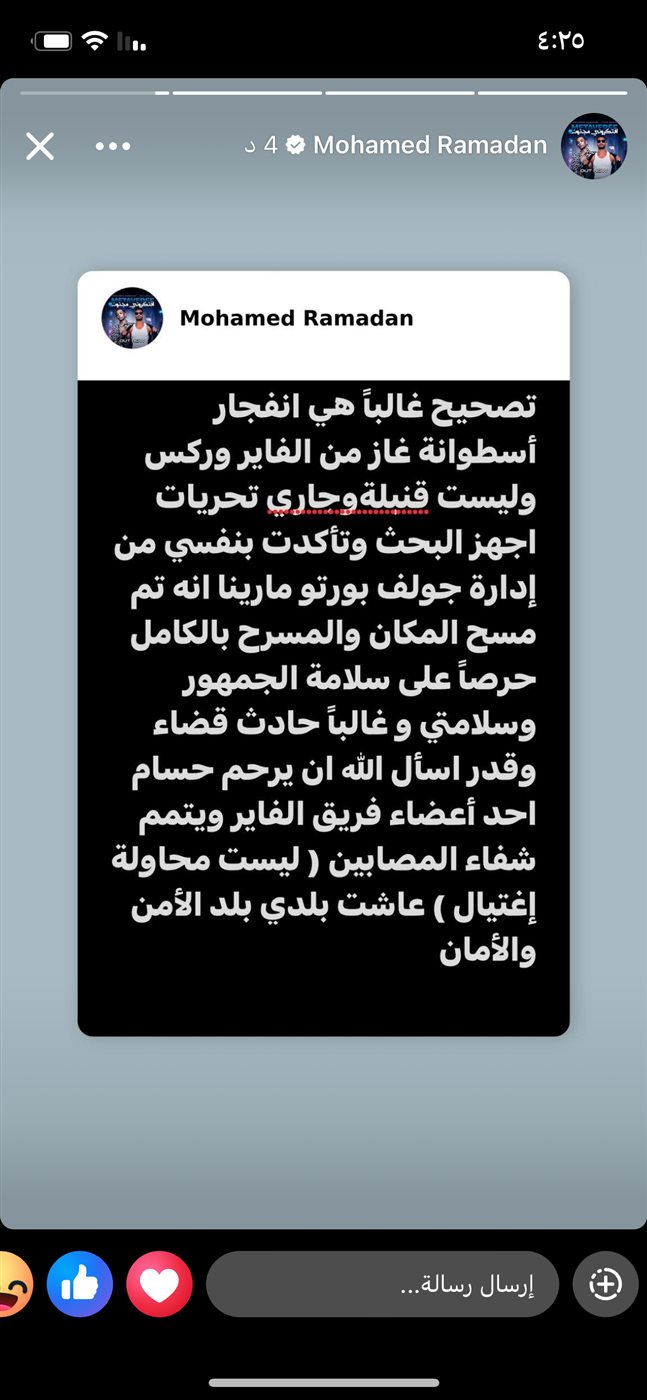Open the add reaction picker
Screen dimensions: 647x1400
point(605,1284)
